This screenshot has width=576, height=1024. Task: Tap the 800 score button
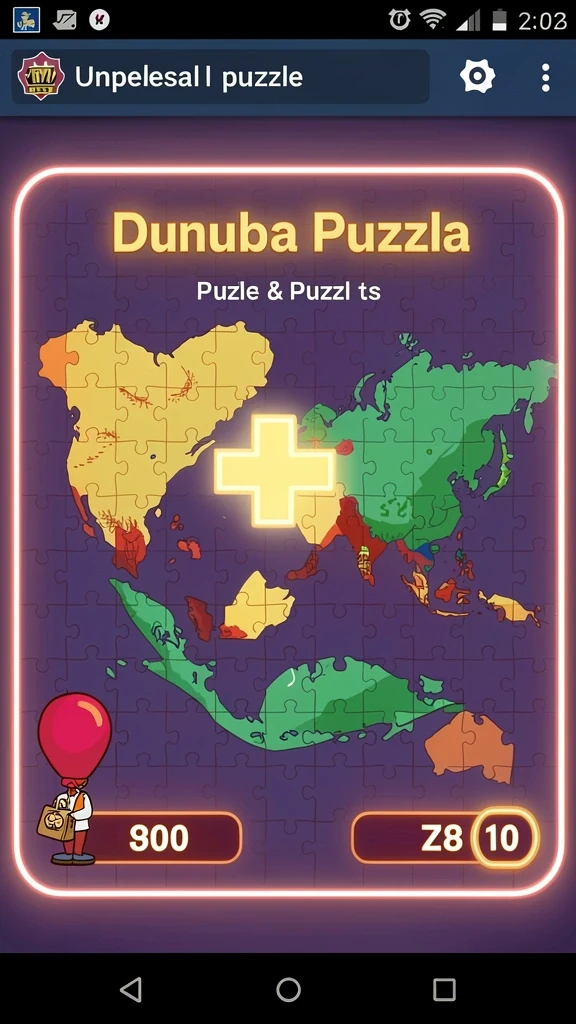[x=160, y=837]
